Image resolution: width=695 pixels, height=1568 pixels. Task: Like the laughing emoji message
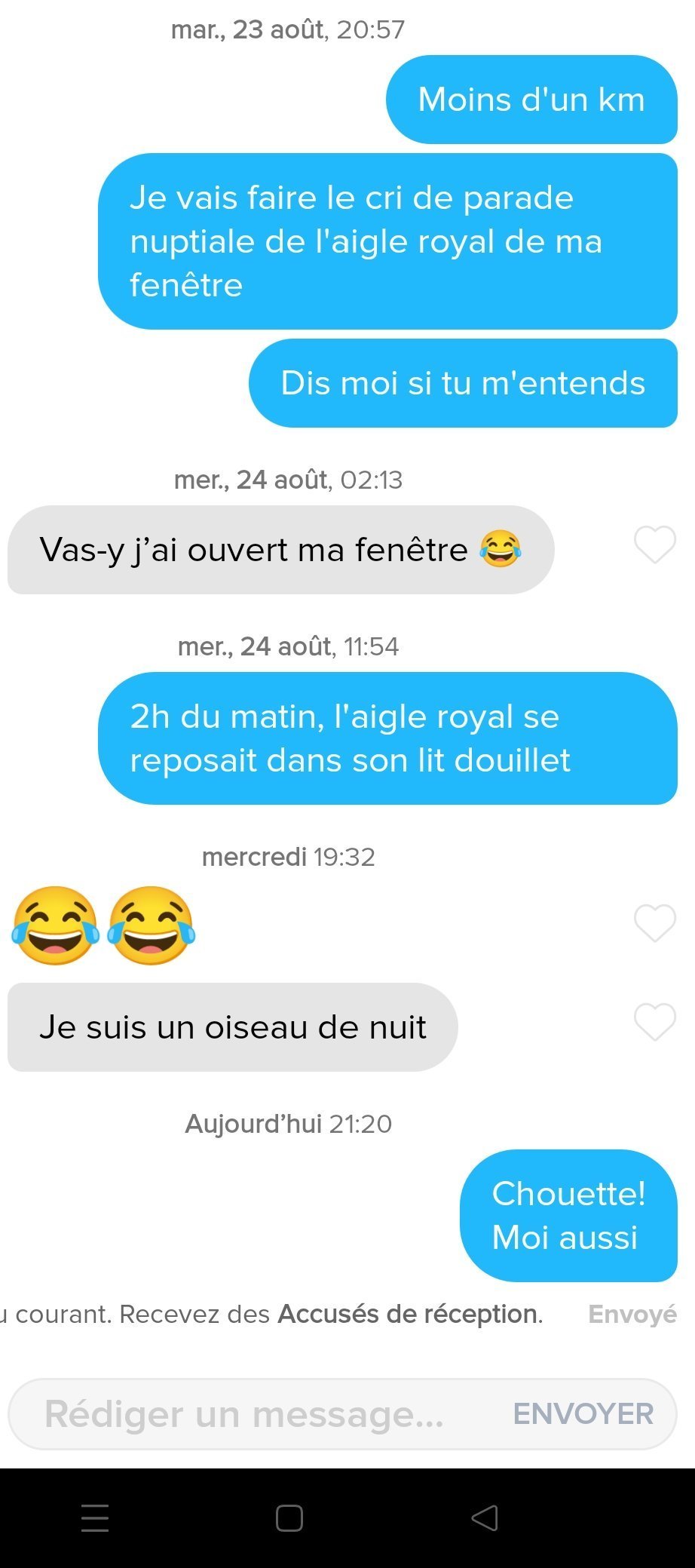coord(655,923)
